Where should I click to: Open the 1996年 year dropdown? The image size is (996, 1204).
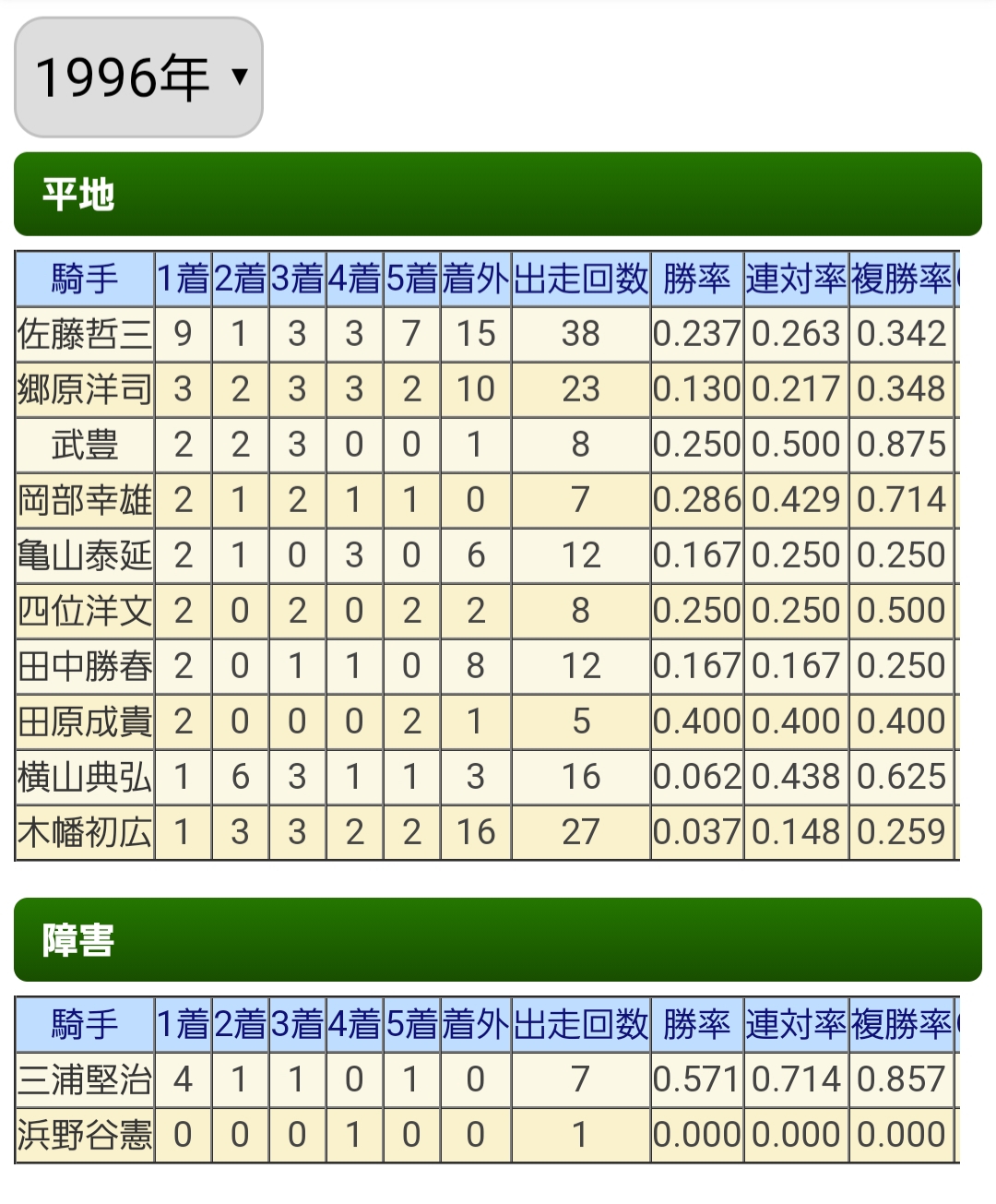point(138,77)
